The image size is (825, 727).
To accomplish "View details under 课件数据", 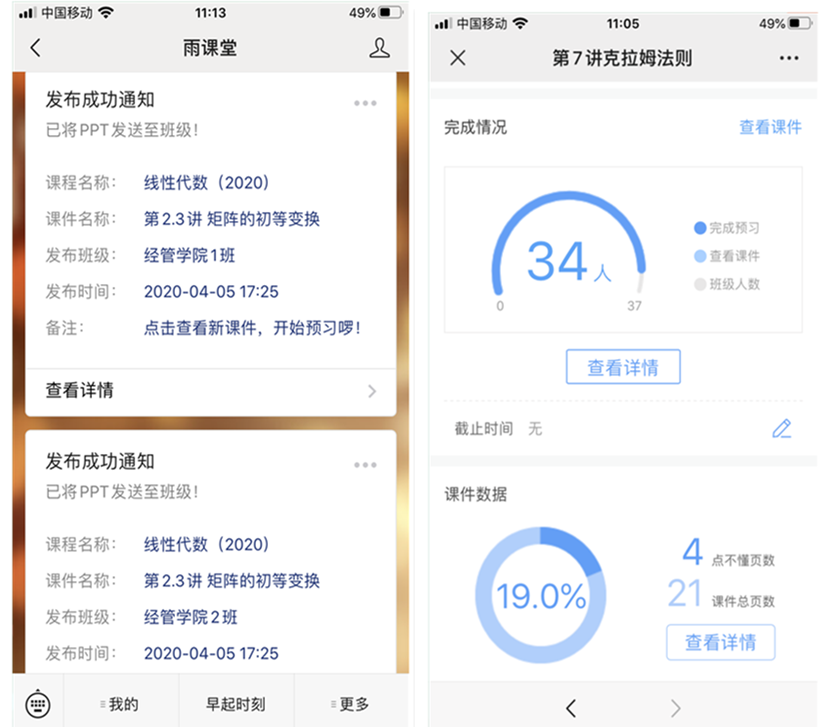I will click(x=720, y=642).
